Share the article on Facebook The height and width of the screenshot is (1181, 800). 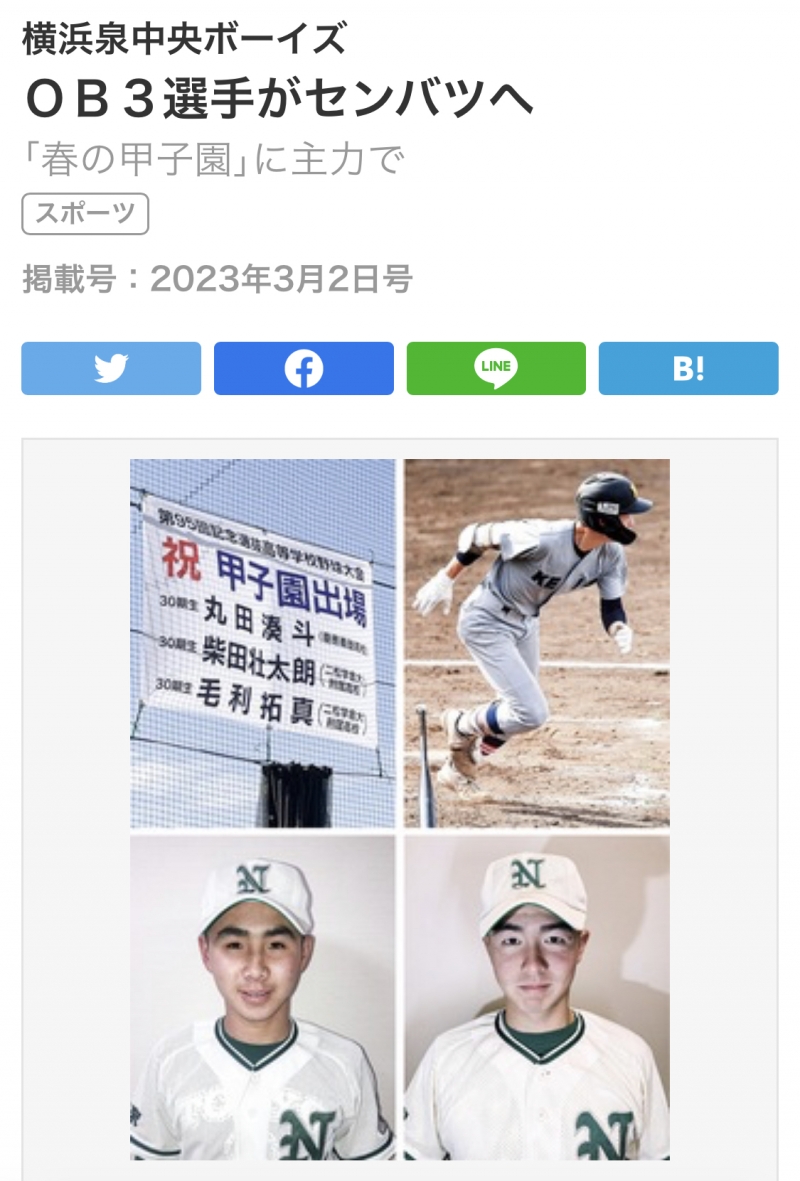(x=303, y=368)
